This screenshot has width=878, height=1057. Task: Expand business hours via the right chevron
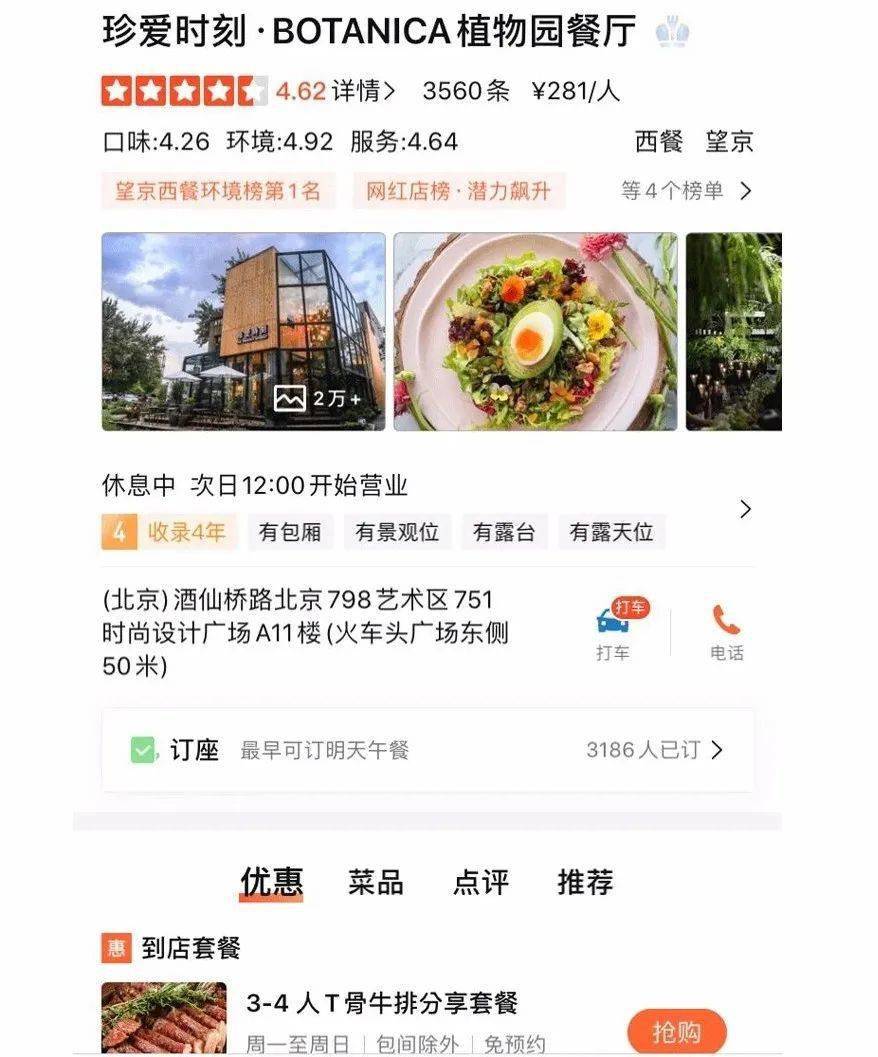(x=745, y=509)
